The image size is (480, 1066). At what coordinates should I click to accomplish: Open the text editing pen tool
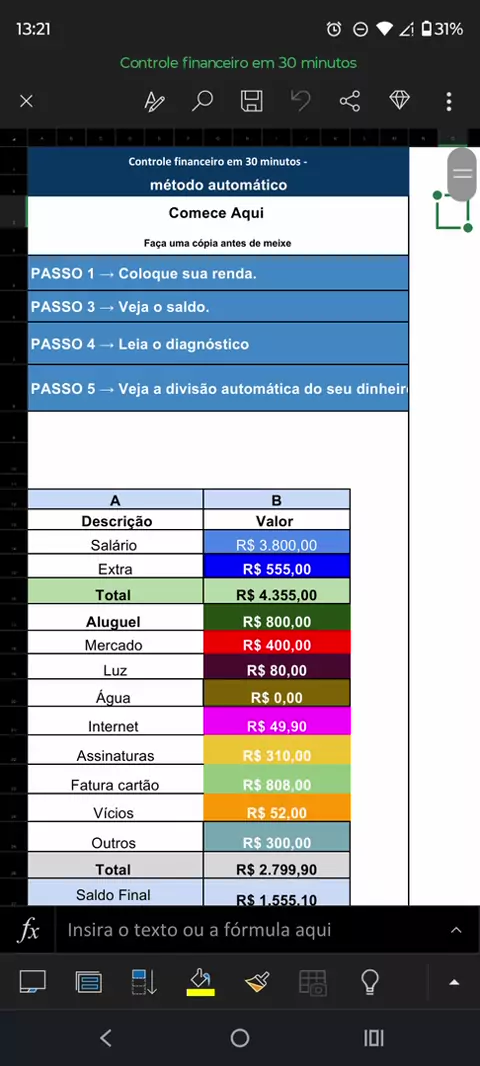coord(154,102)
